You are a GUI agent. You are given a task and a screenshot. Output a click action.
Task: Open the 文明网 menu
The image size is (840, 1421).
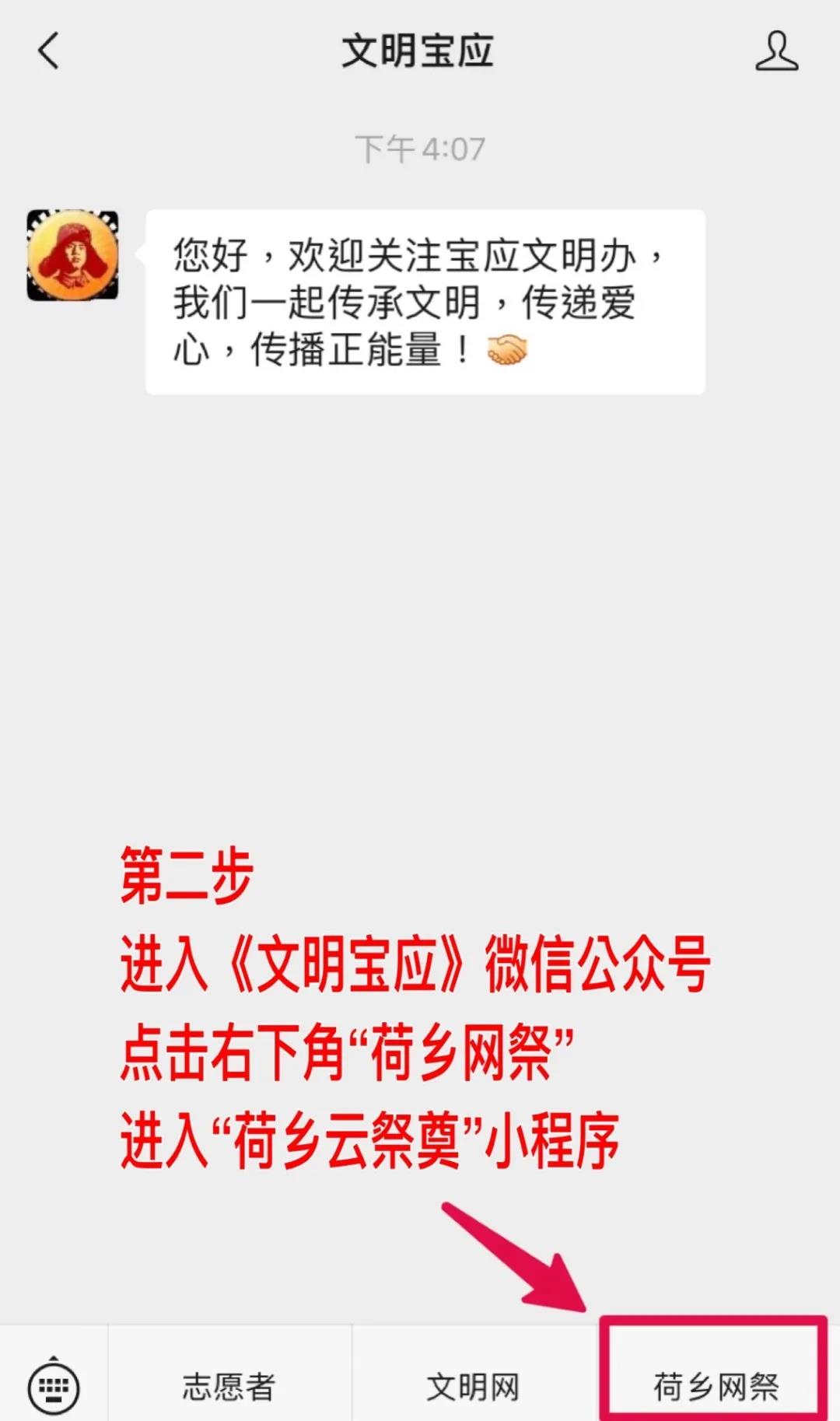[474, 1386]
